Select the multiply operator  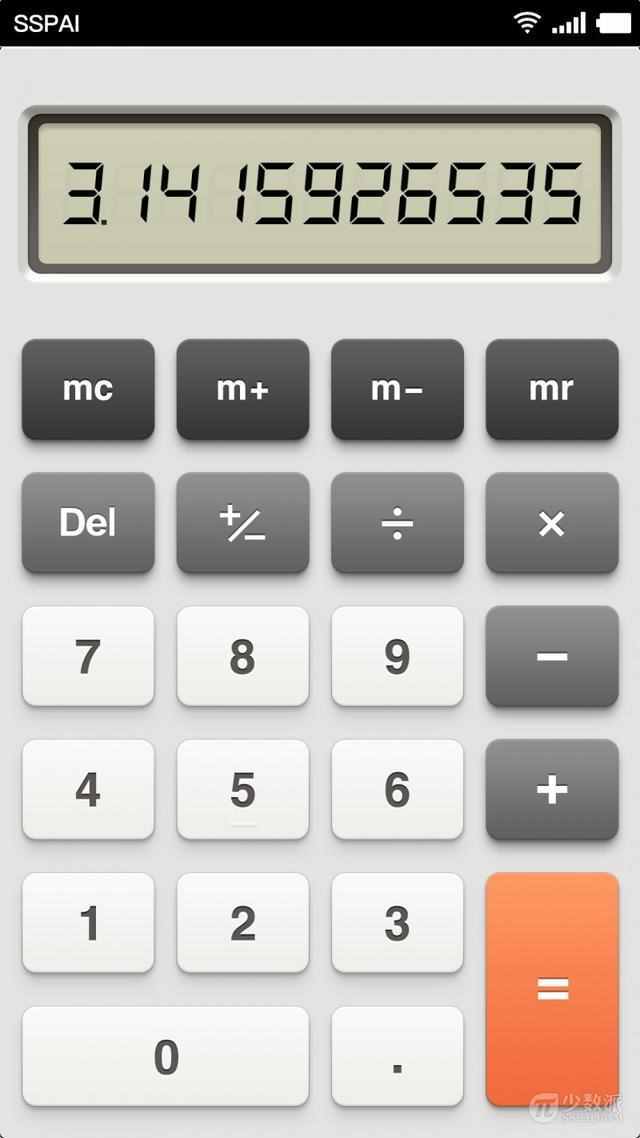552,522
